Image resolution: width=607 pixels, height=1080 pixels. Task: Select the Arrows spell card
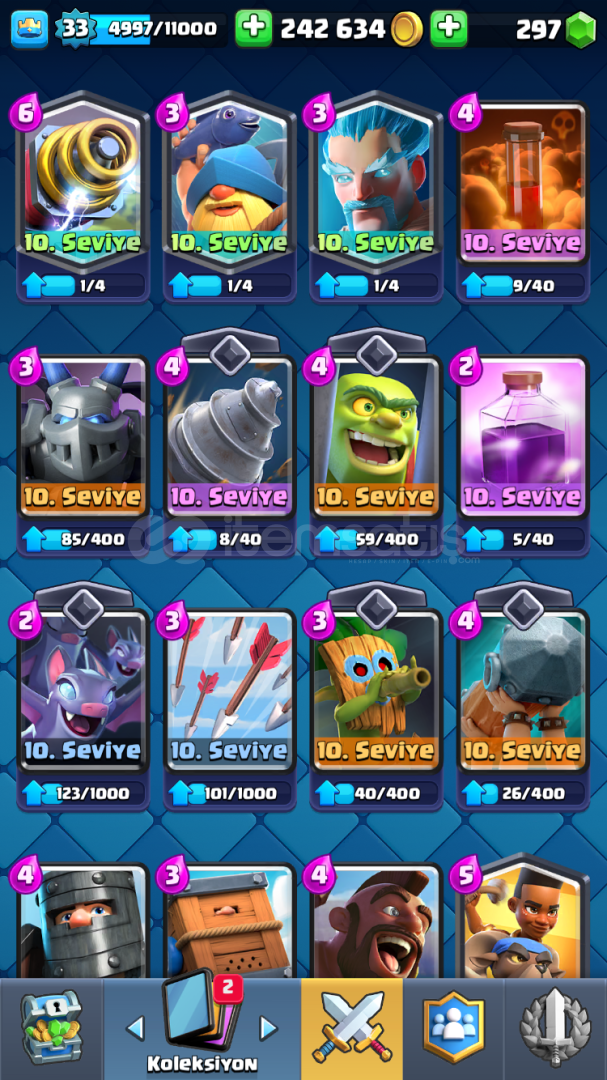pos(229,708)
